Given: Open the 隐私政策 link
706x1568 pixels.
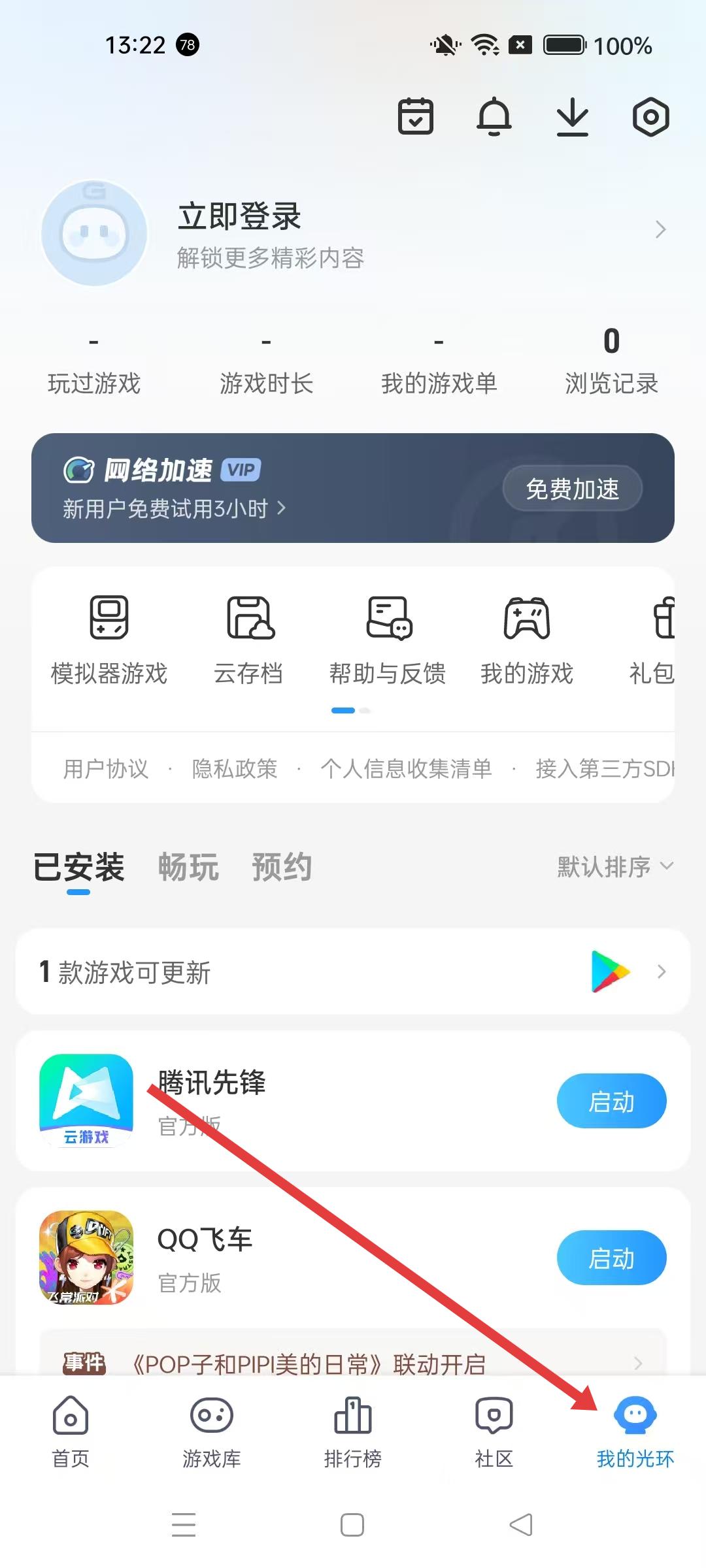Looking at the screenshot, I should click(x=235, y=769).
